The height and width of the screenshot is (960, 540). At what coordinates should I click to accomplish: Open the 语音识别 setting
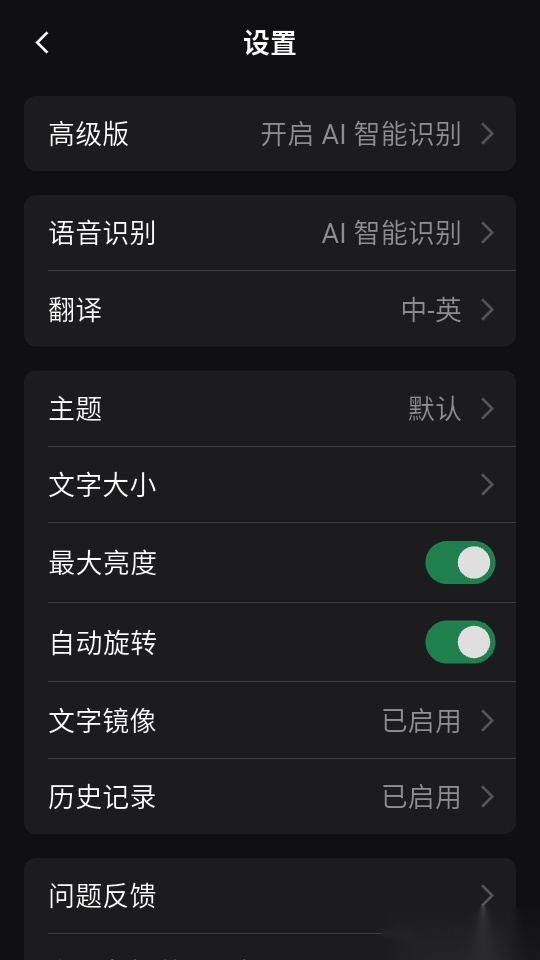coord(270,233)
